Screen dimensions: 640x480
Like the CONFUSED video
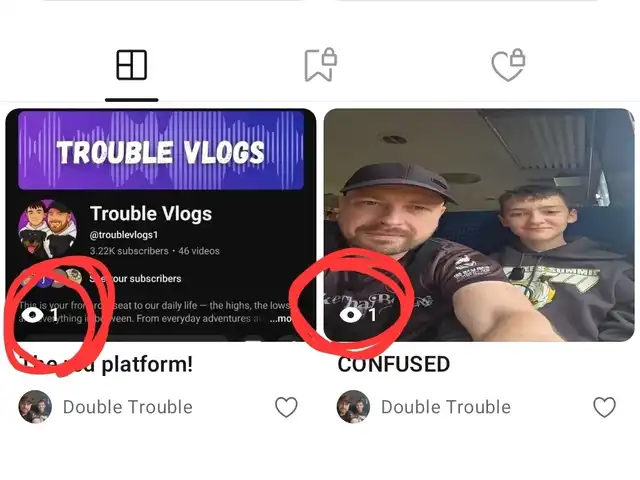coord(604,407)
